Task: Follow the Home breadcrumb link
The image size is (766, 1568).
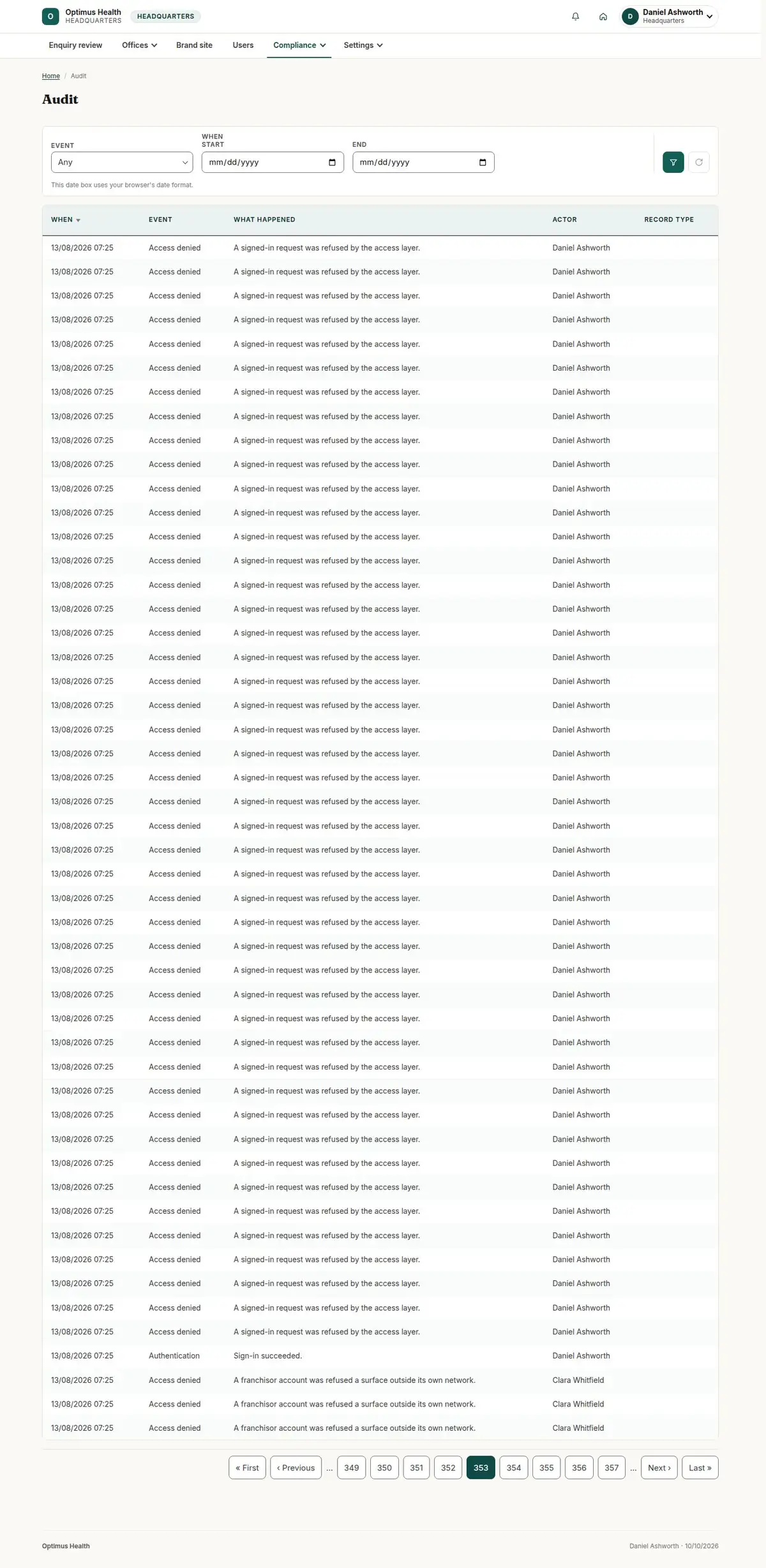Action: click(x=51, y=76)
